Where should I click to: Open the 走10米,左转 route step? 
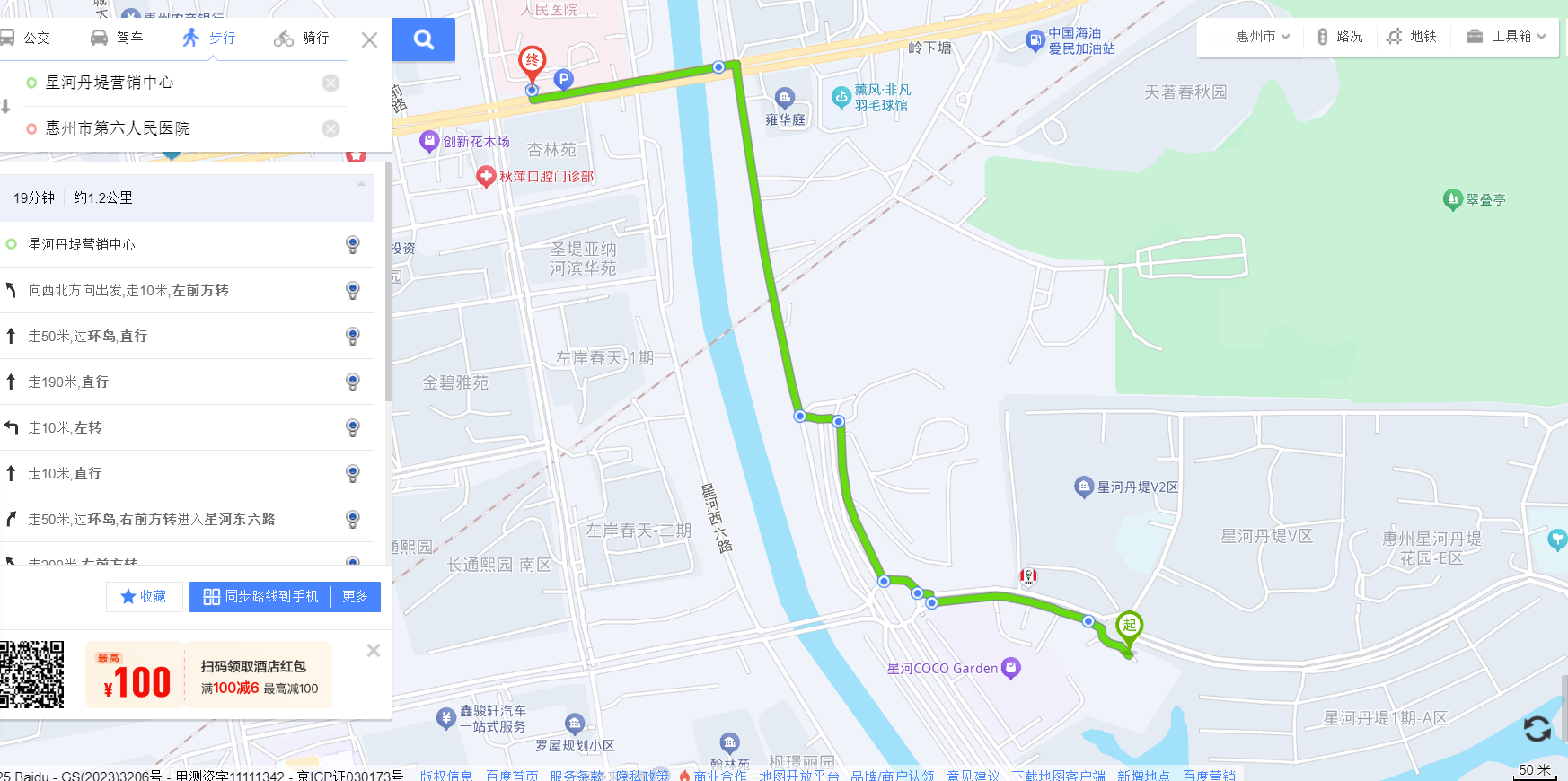pos(187,427)
